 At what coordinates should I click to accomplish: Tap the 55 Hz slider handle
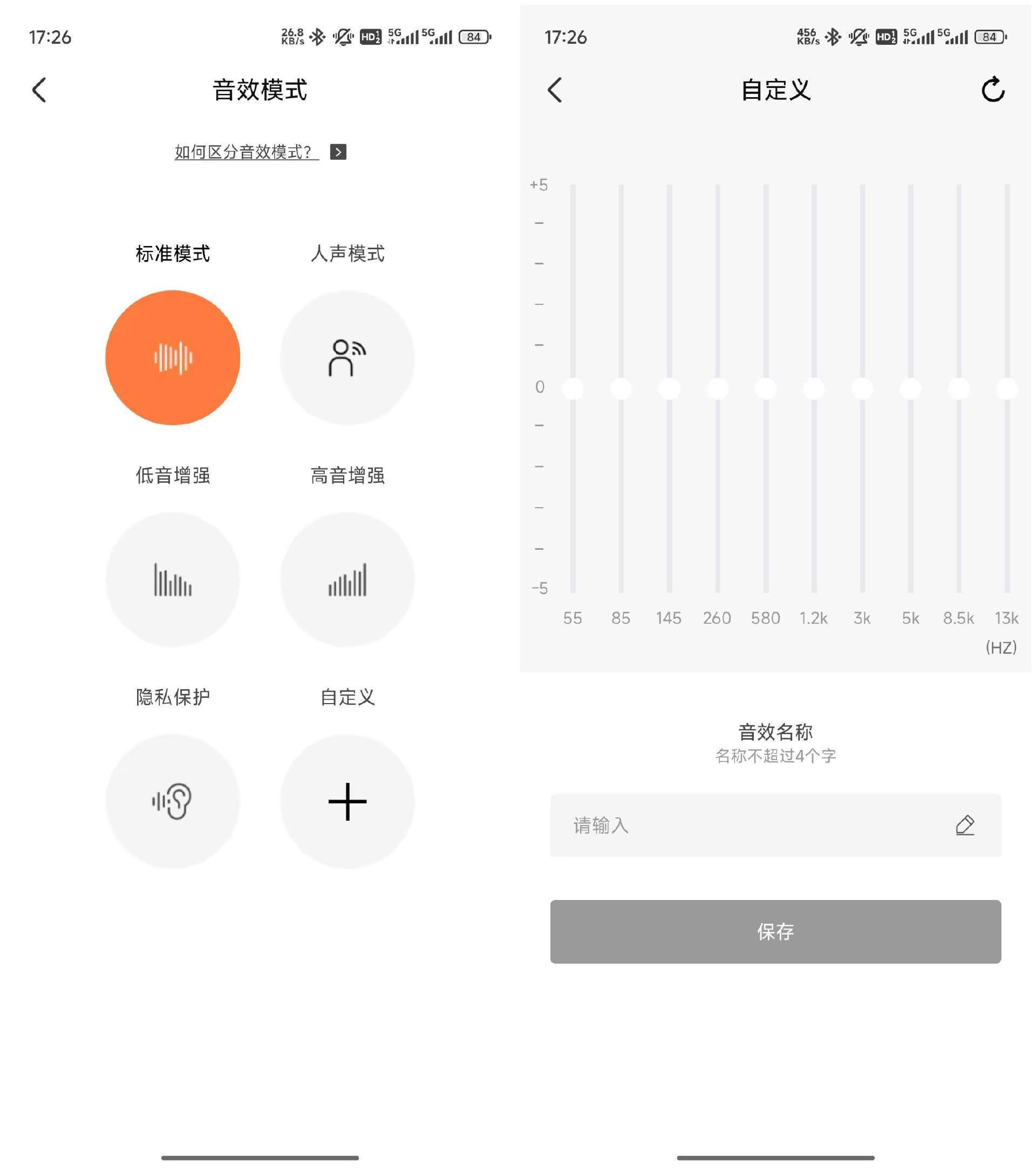573,388
